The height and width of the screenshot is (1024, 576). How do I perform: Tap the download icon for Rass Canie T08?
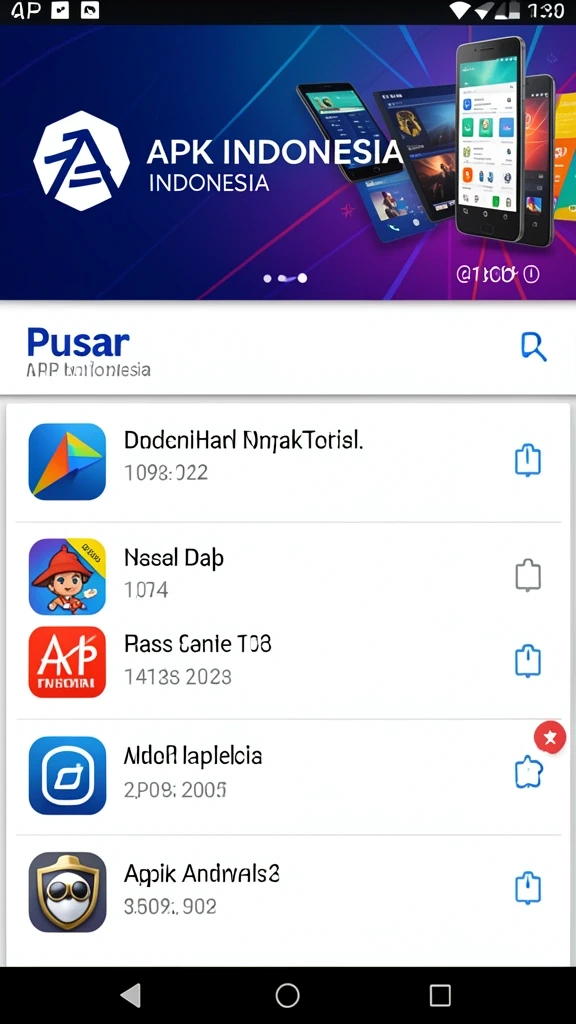pos(528,660)
